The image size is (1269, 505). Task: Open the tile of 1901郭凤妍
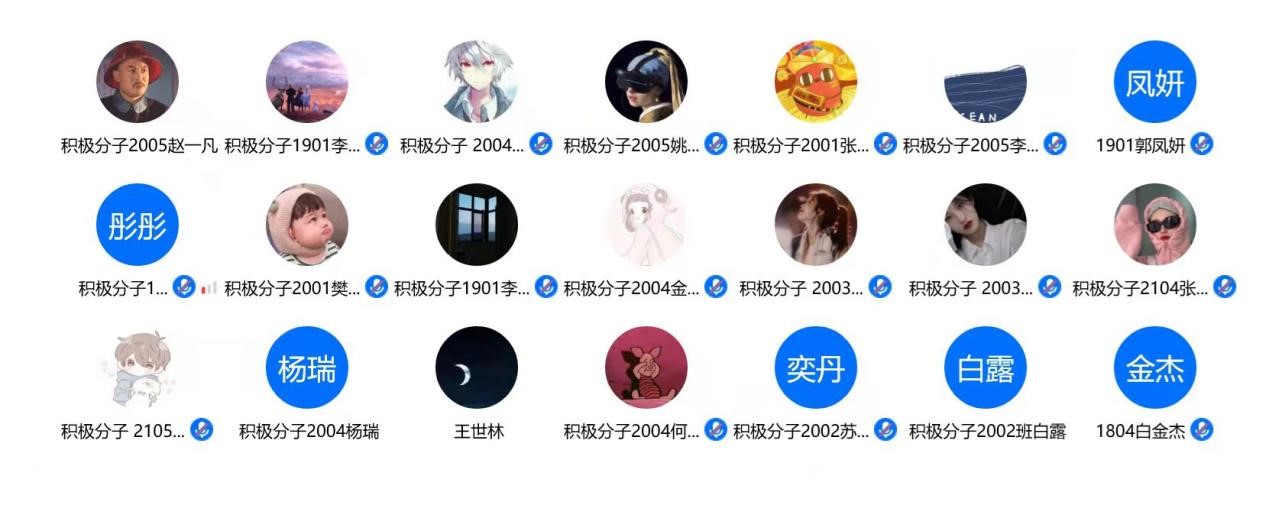click(1155, 82)
